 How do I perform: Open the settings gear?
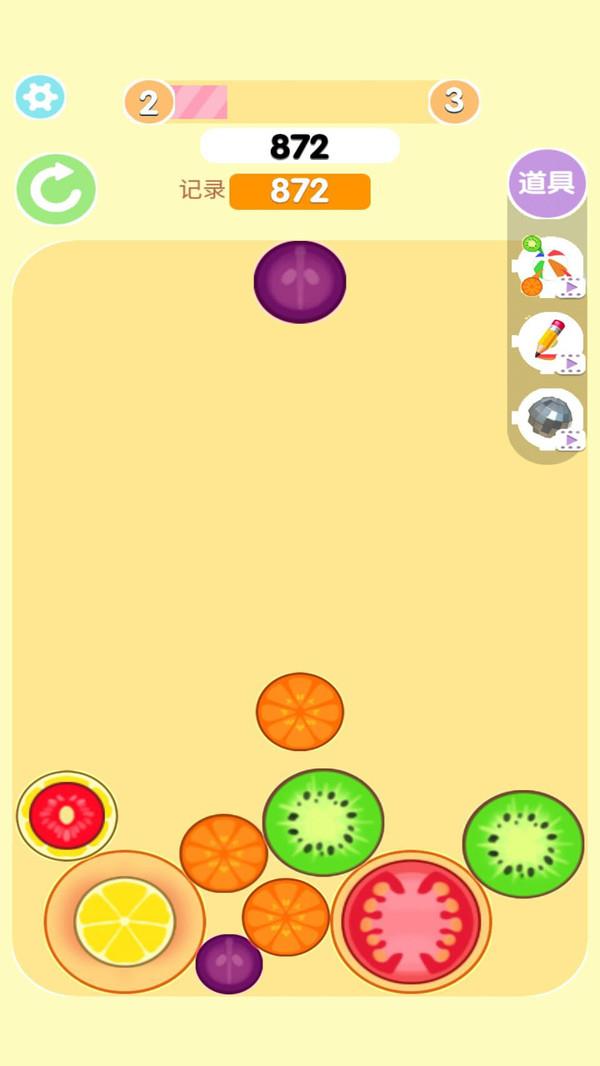click(x=40, y=97)
